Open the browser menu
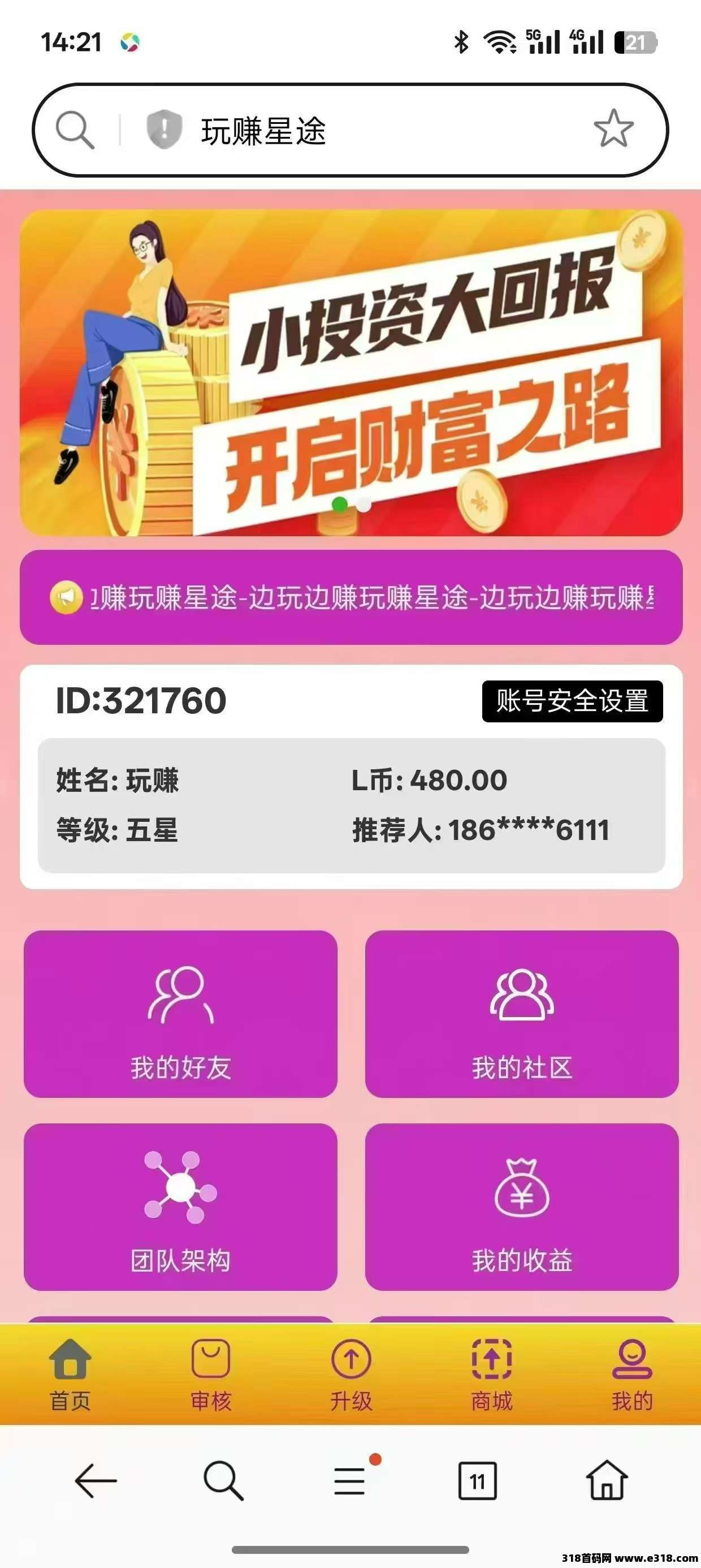Screen dimensions: 701x1568 (351, 1480)
